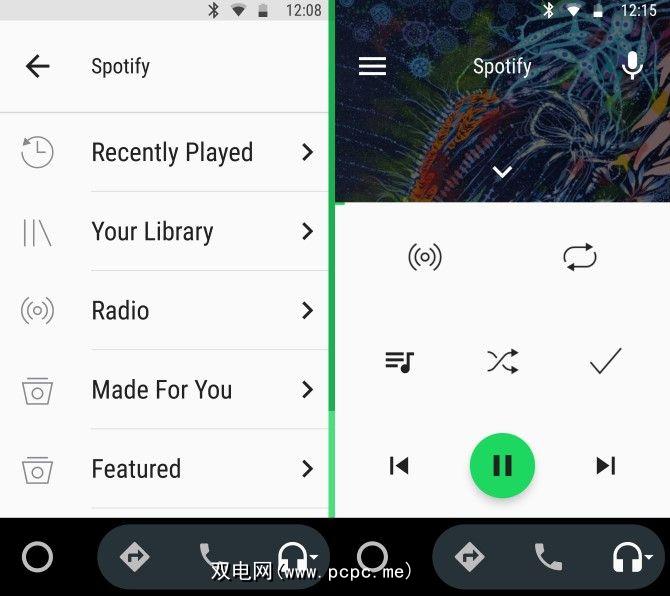
Task: Start song radio from the player
Action: point(425,257)
